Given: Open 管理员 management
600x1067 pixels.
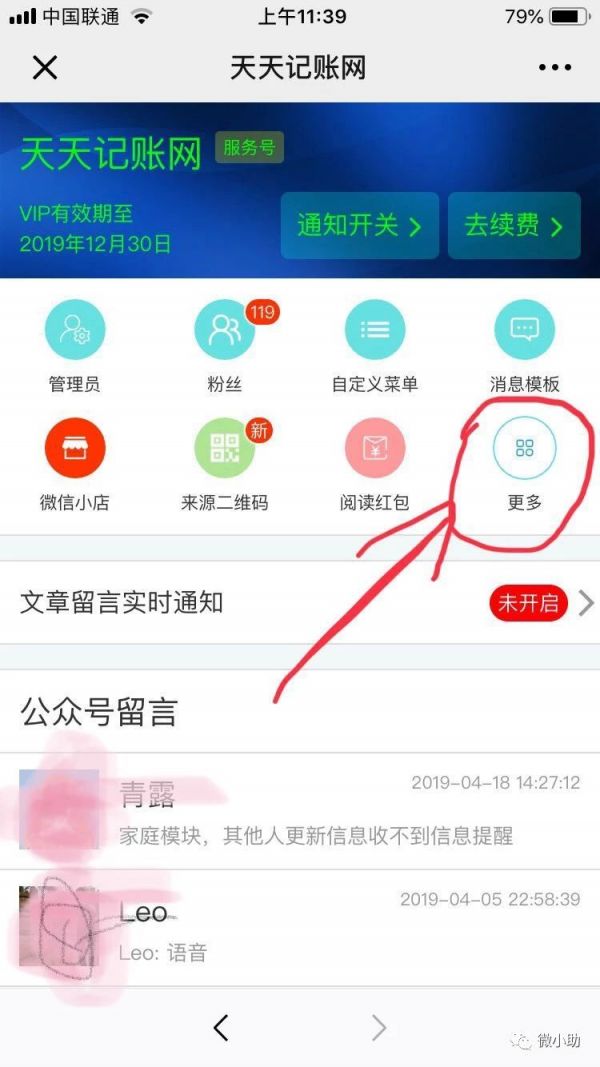Looking at the screenshot, I should pos(75,331).
